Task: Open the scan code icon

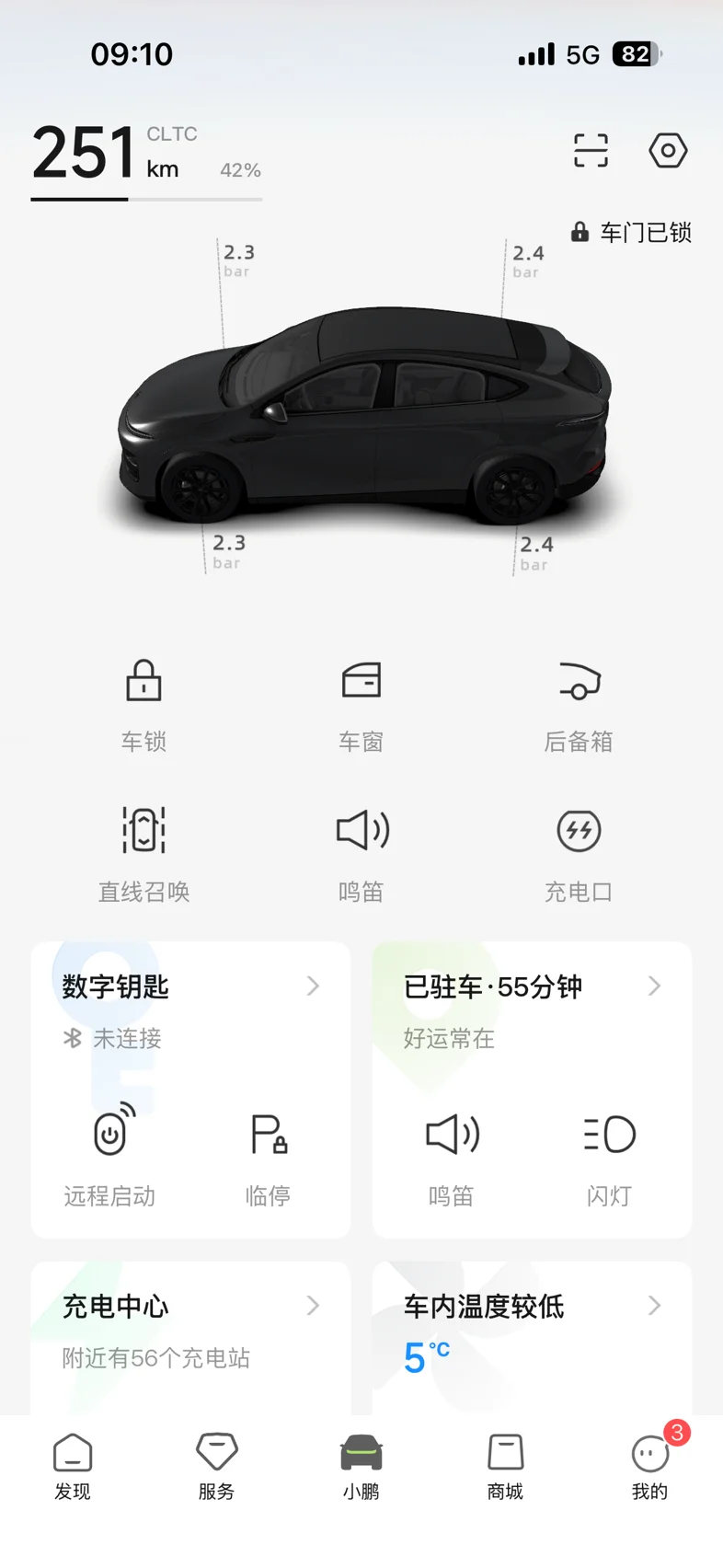Action: tap(591, 150)
